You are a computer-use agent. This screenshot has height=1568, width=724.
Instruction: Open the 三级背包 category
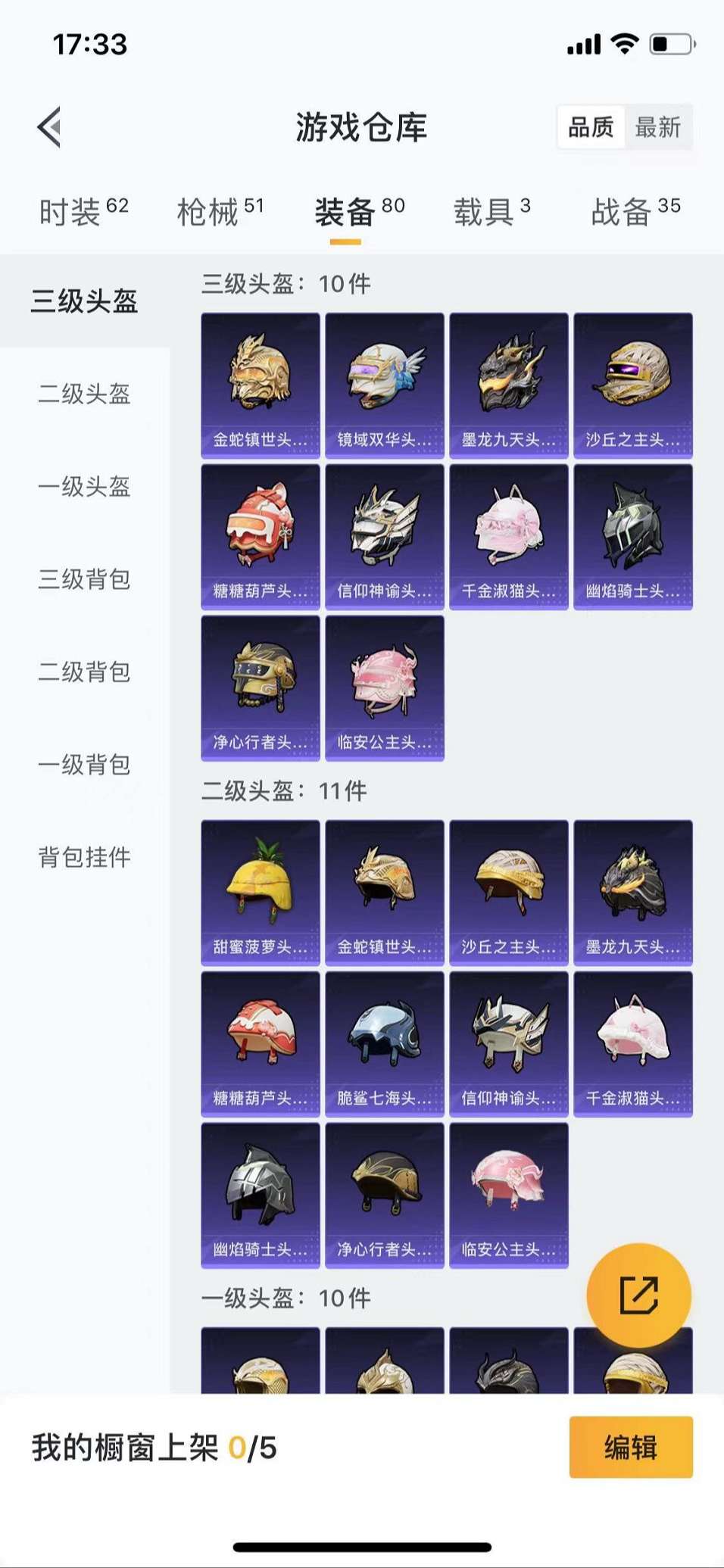pos(84,579)
